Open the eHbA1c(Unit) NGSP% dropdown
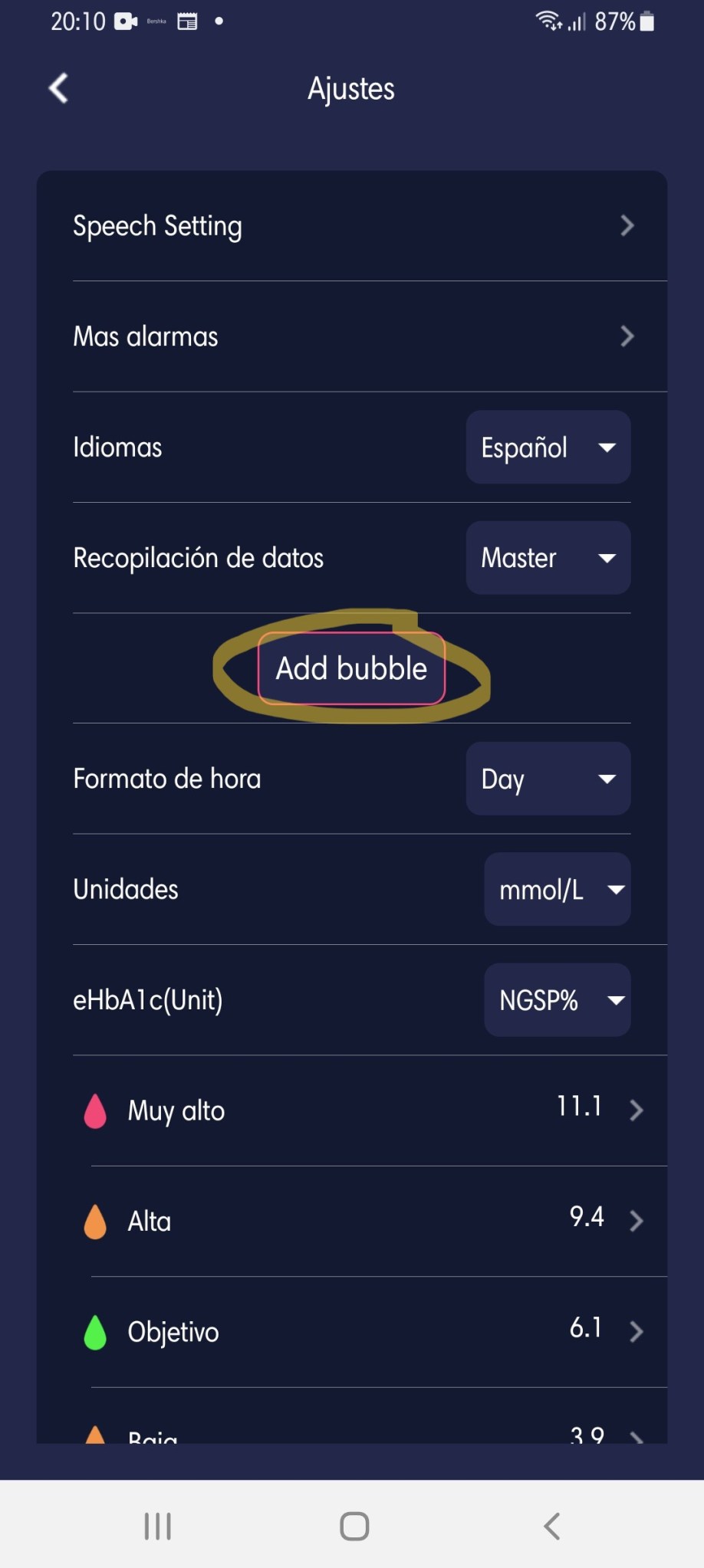The image size is (704, 1568). pyautogui.click(x=557, y=1000)
